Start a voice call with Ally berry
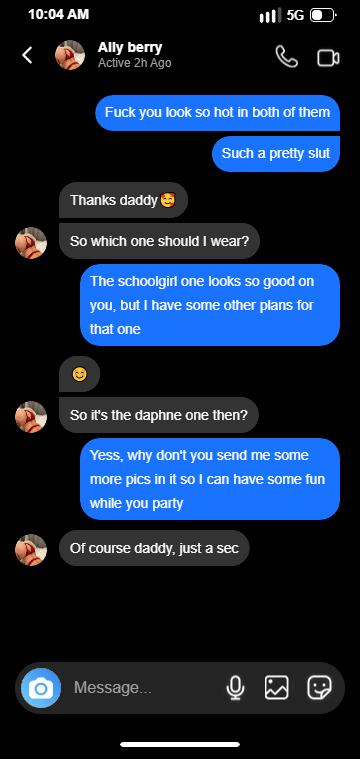 click(x=287, y=57)
